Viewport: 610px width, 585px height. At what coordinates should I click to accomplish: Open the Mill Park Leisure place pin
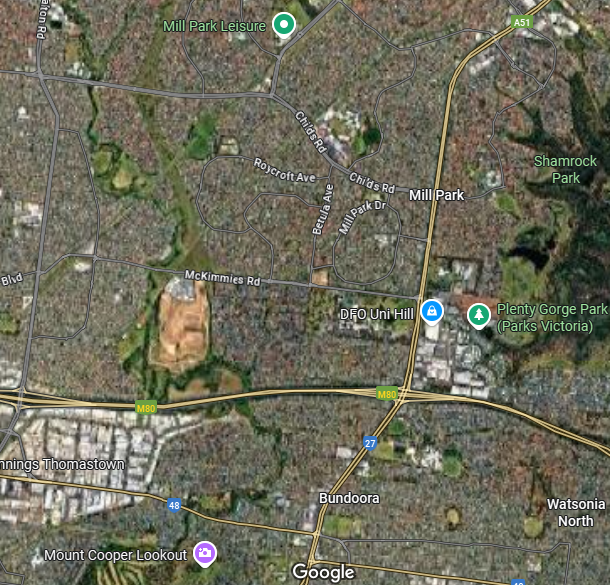[284, 25]
